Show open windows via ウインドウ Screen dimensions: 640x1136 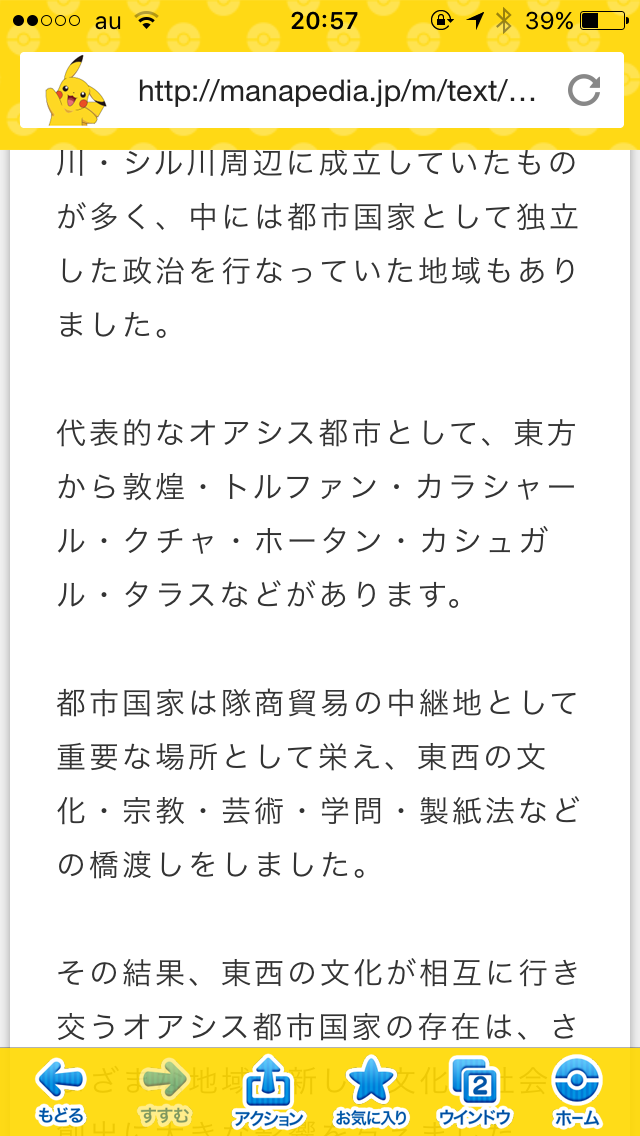point(475,1091)
